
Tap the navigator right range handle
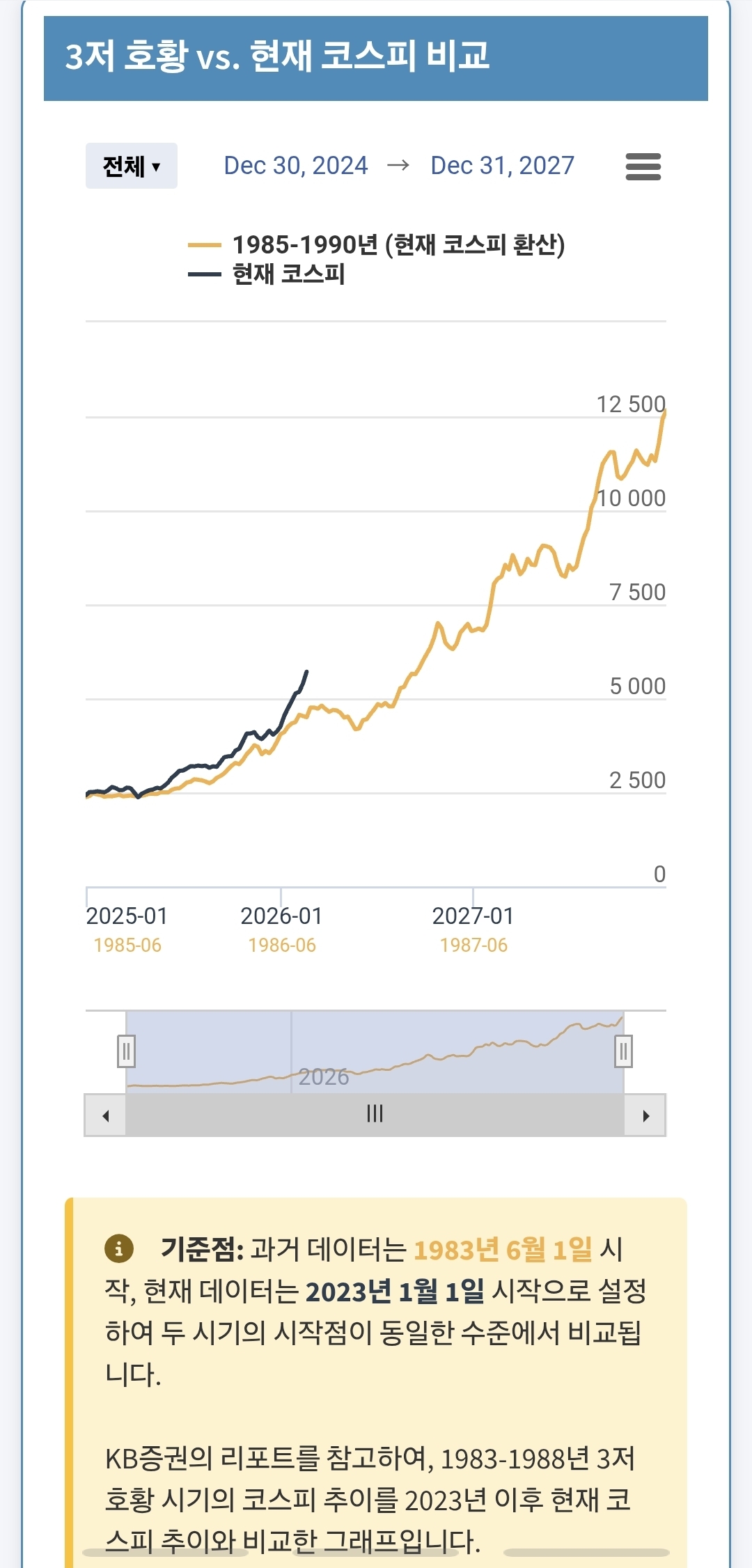[623, 1051]
